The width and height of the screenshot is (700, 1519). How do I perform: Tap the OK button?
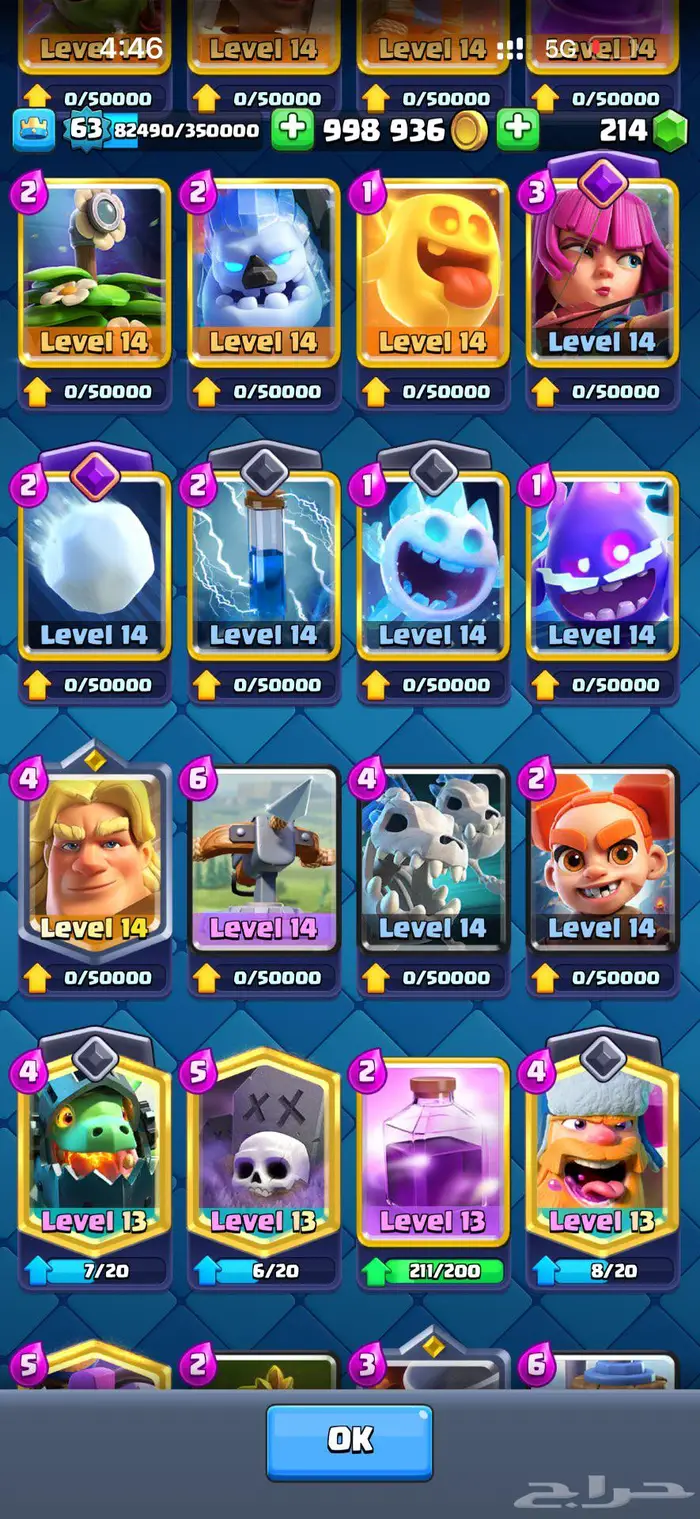click(349, 1441)
